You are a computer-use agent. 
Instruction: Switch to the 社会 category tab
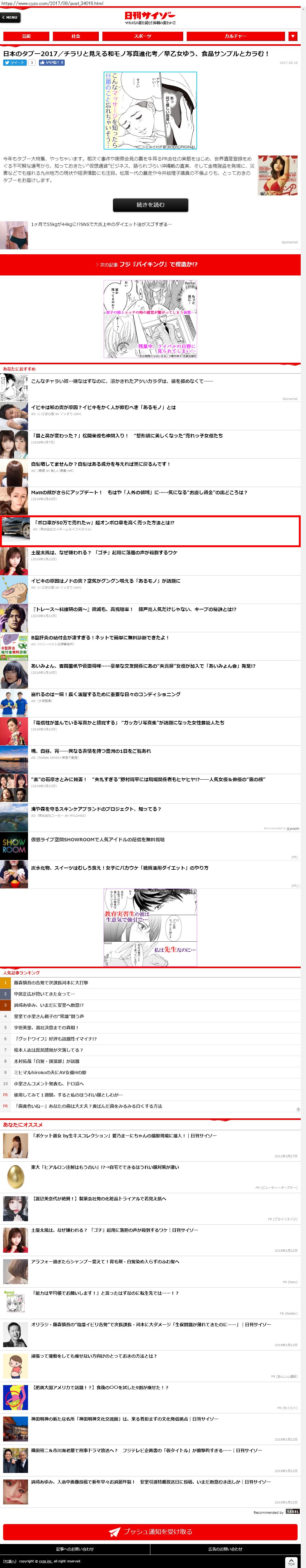(75, 36)
